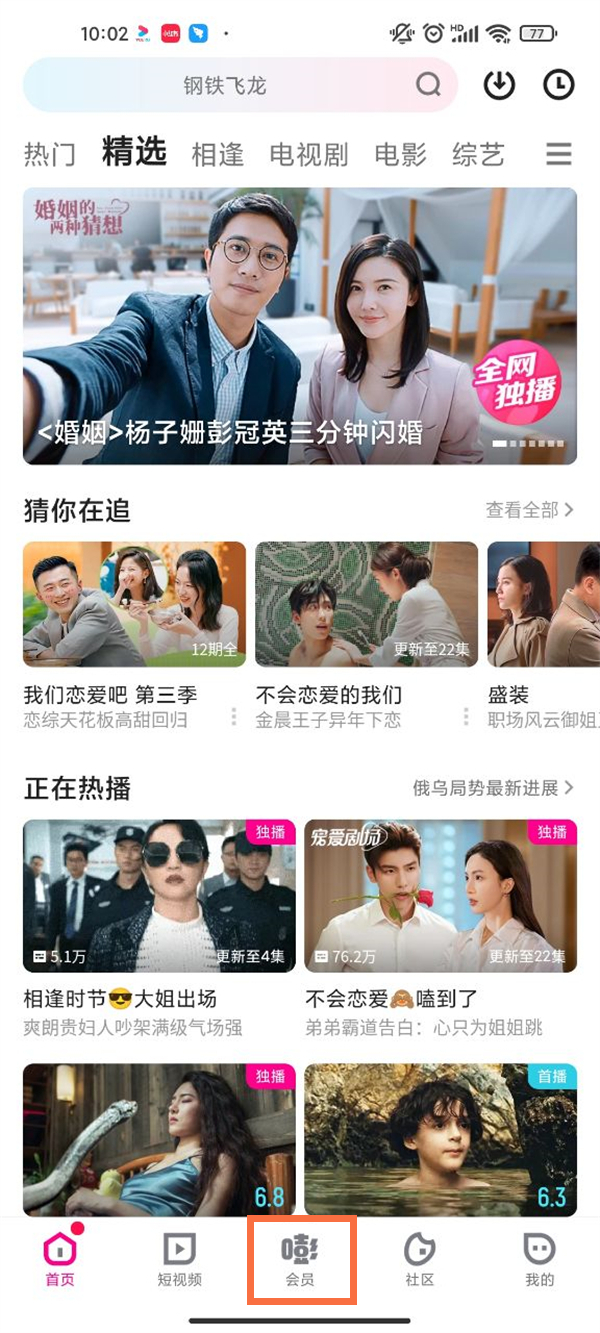Image resolution: width=600 pixels, height=1333 pixels.
Task: Open more options for 我们恋爱吧 第三季
Action: 234,717
